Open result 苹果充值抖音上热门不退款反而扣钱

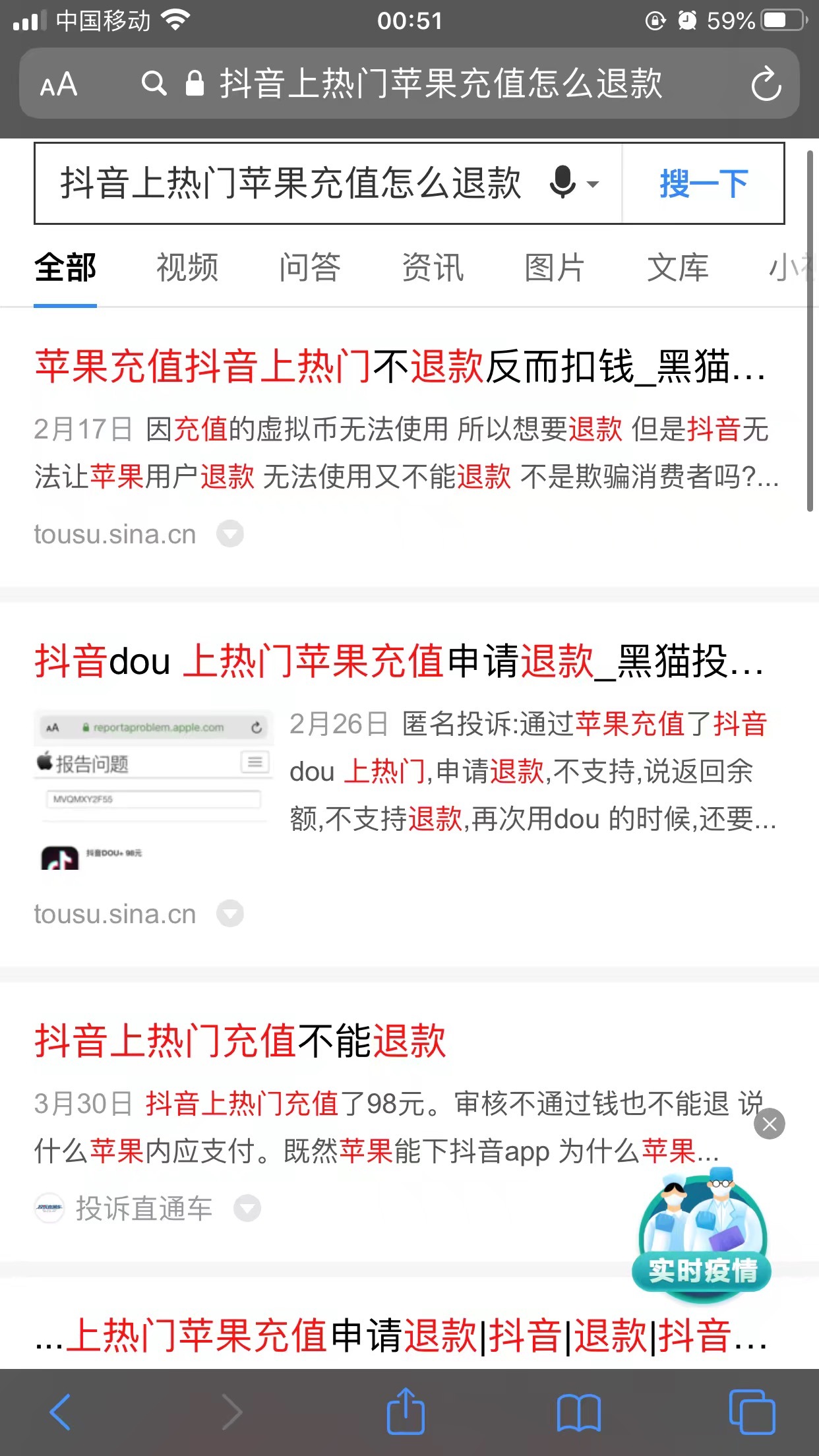coord(400,367)
